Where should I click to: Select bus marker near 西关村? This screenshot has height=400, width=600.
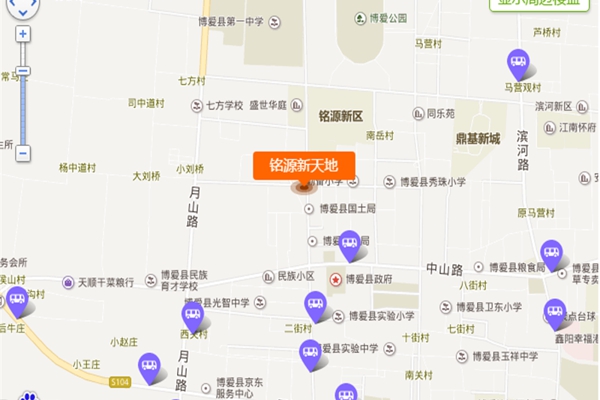192,317
